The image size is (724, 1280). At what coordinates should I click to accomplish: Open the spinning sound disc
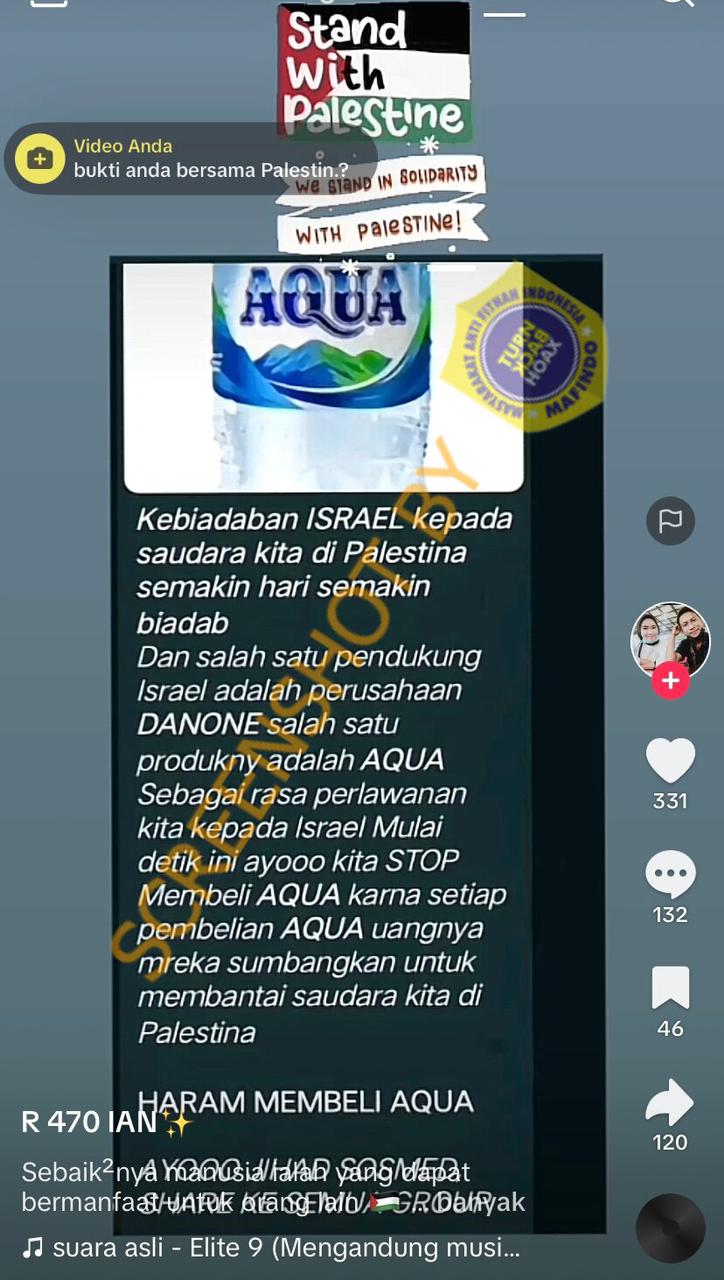coord(670,1228)
